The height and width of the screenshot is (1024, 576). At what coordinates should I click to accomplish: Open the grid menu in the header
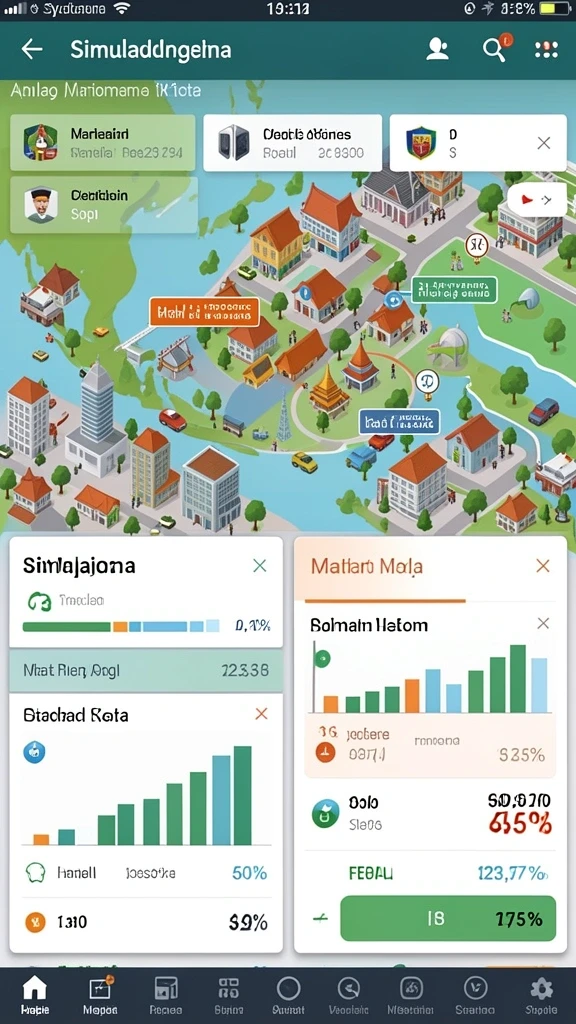(546, 50)
